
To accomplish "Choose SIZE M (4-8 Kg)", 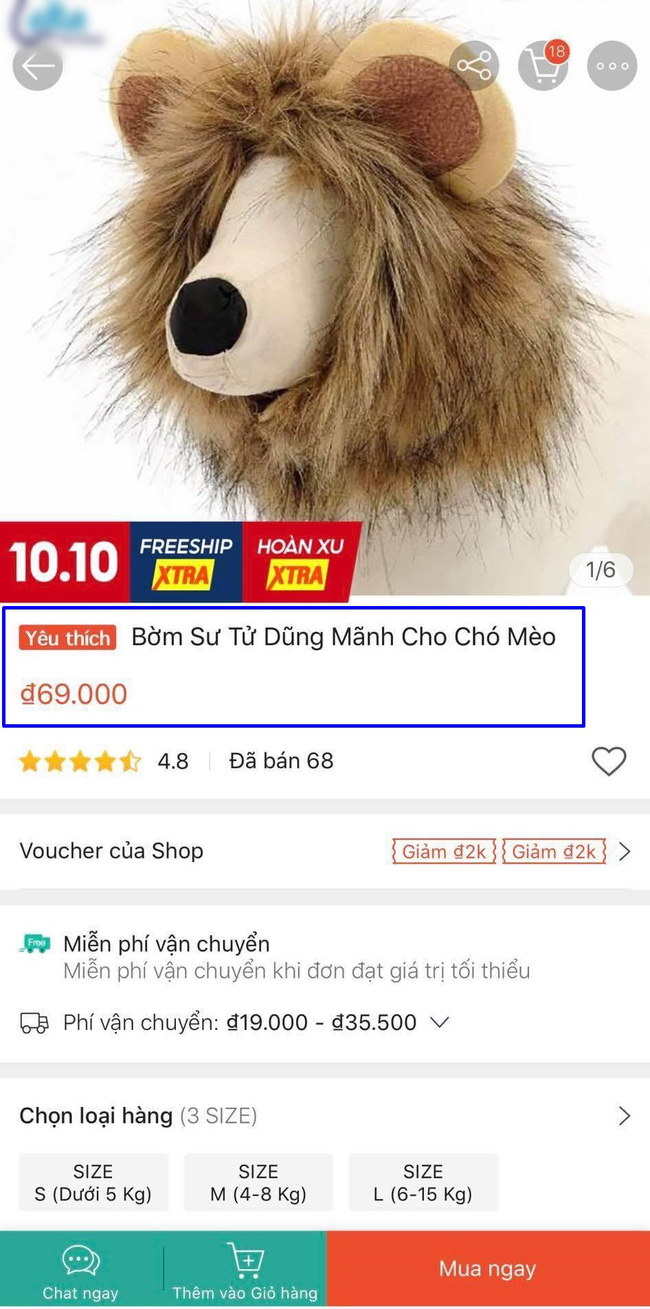I will [x=258, y=1182].
